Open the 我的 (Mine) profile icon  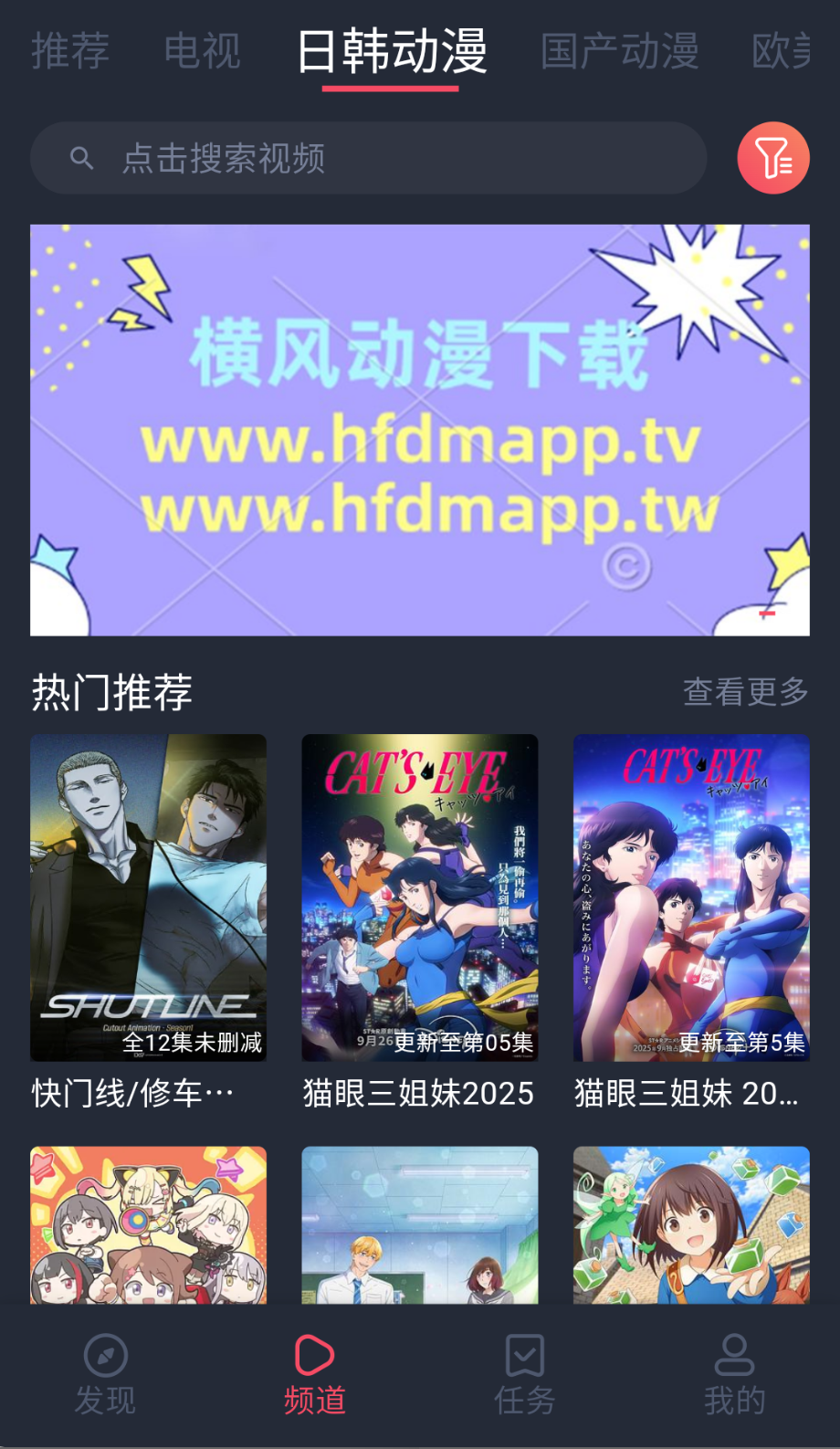click(x=733, y=1356)
